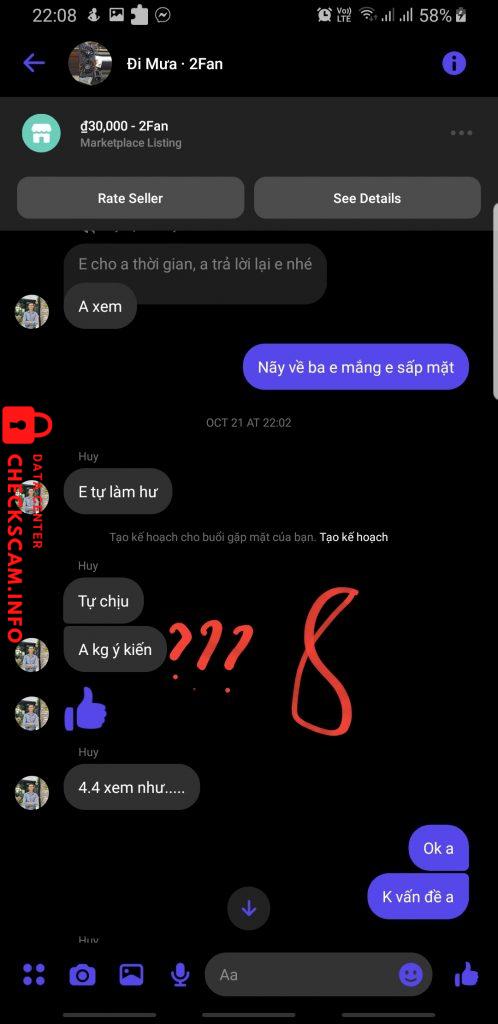Record a voice message with the microphone
The height and width of the screenshot is (1024, 498).
[x=180, y=975]
